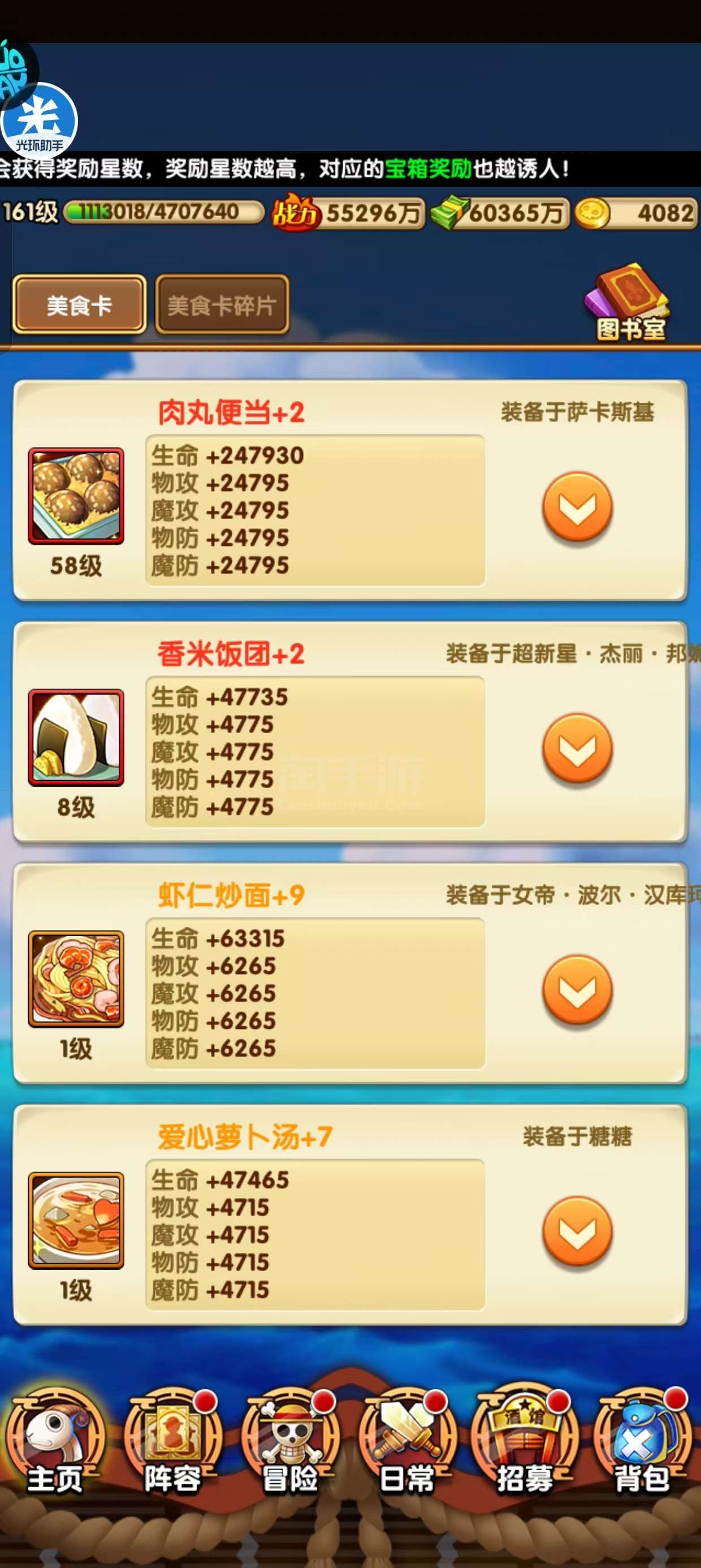Tap the 香米饭团 food card icon
Viewport: 701px width, 1568px height.
point(76,738)
